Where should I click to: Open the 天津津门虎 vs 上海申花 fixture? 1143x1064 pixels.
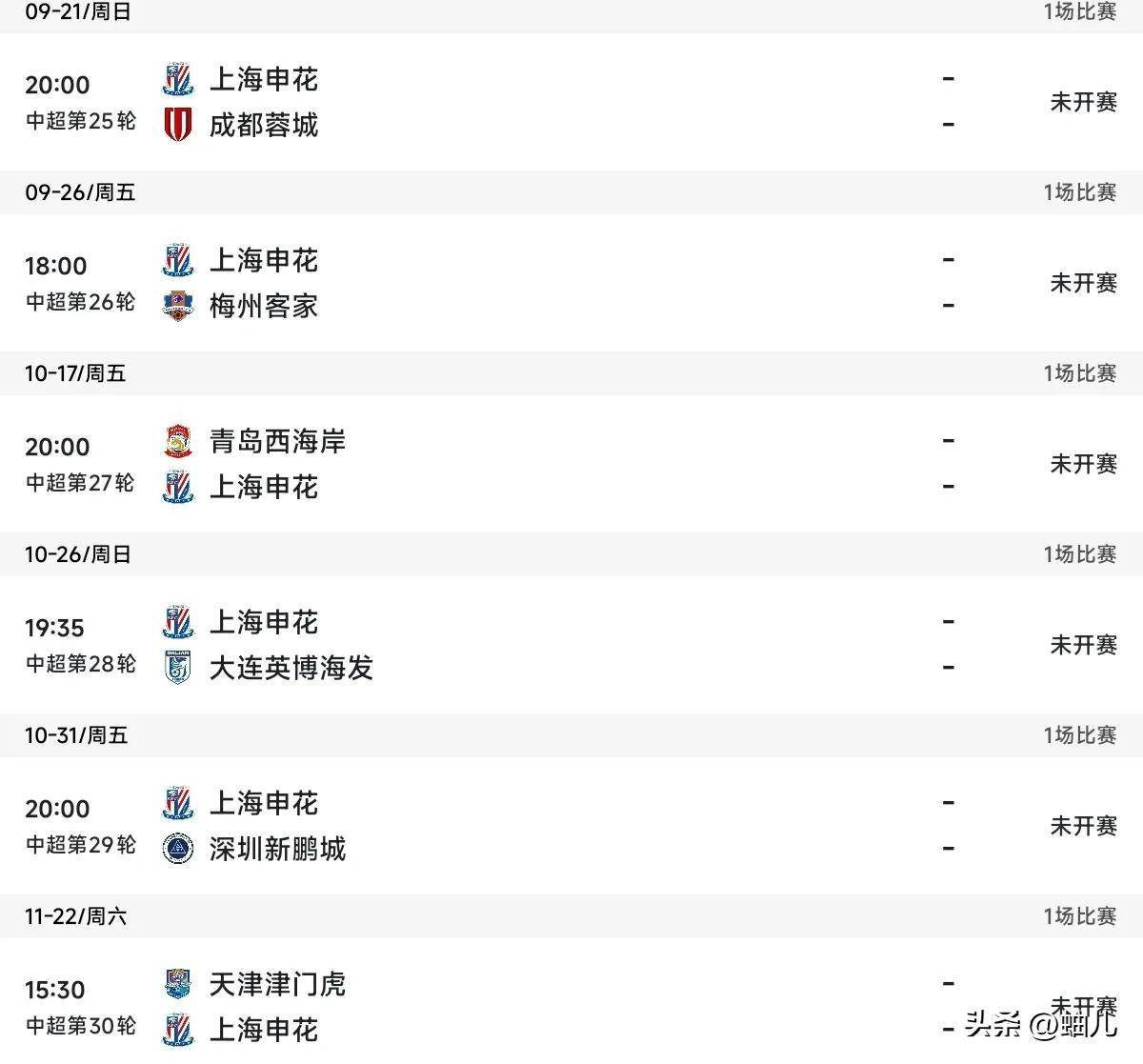click(571, 1005)
